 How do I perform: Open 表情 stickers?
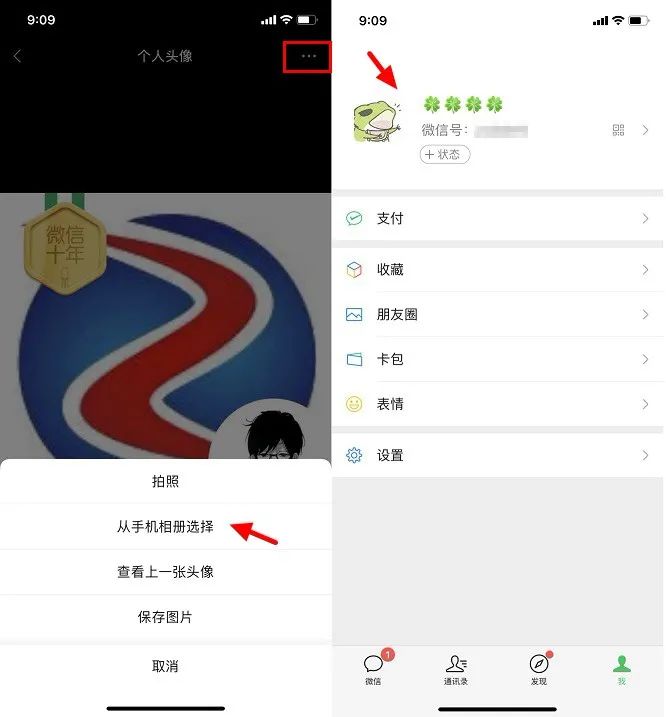(x=497, y=404)
